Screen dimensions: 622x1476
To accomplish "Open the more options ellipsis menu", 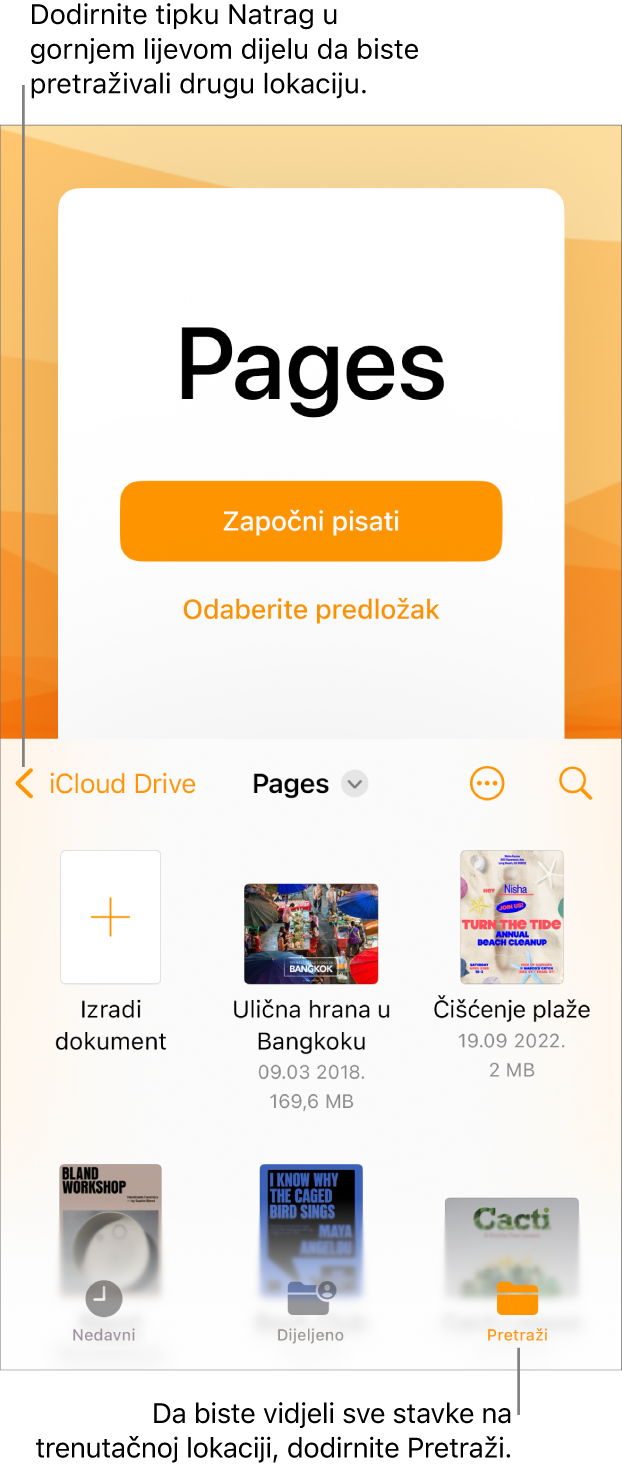I will coord(487,785).
